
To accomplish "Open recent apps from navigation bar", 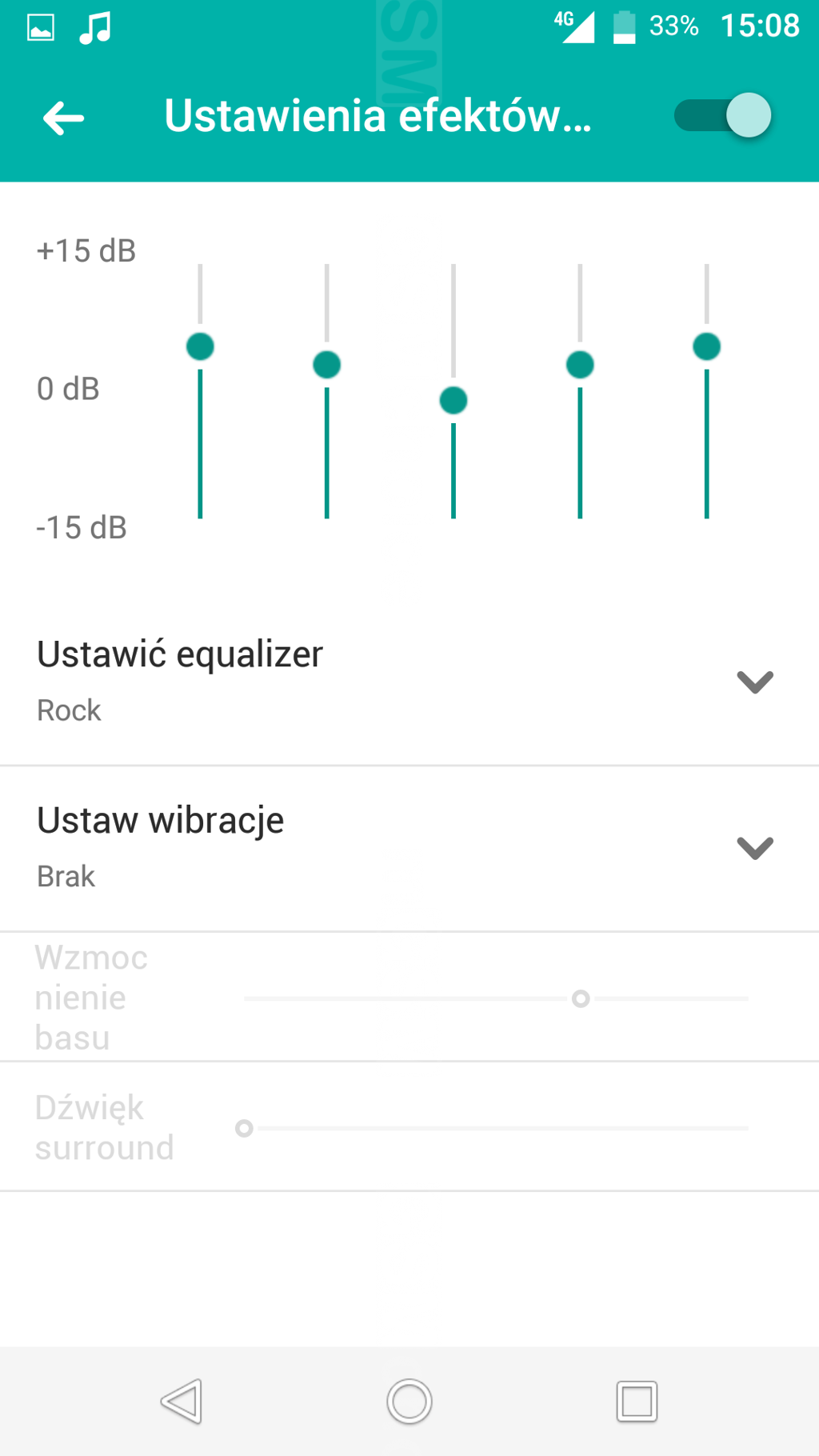I will coord(637,1402).
